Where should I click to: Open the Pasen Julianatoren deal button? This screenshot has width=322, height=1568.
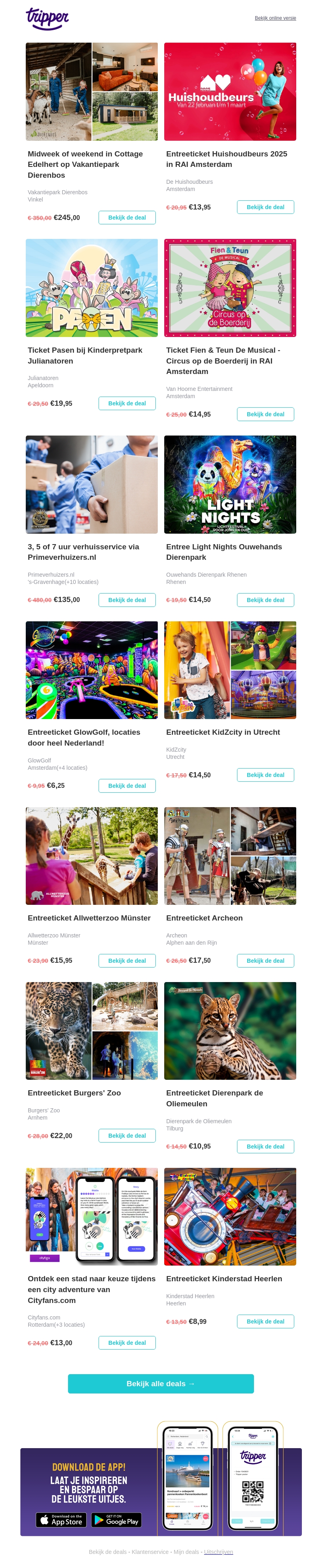127,403
